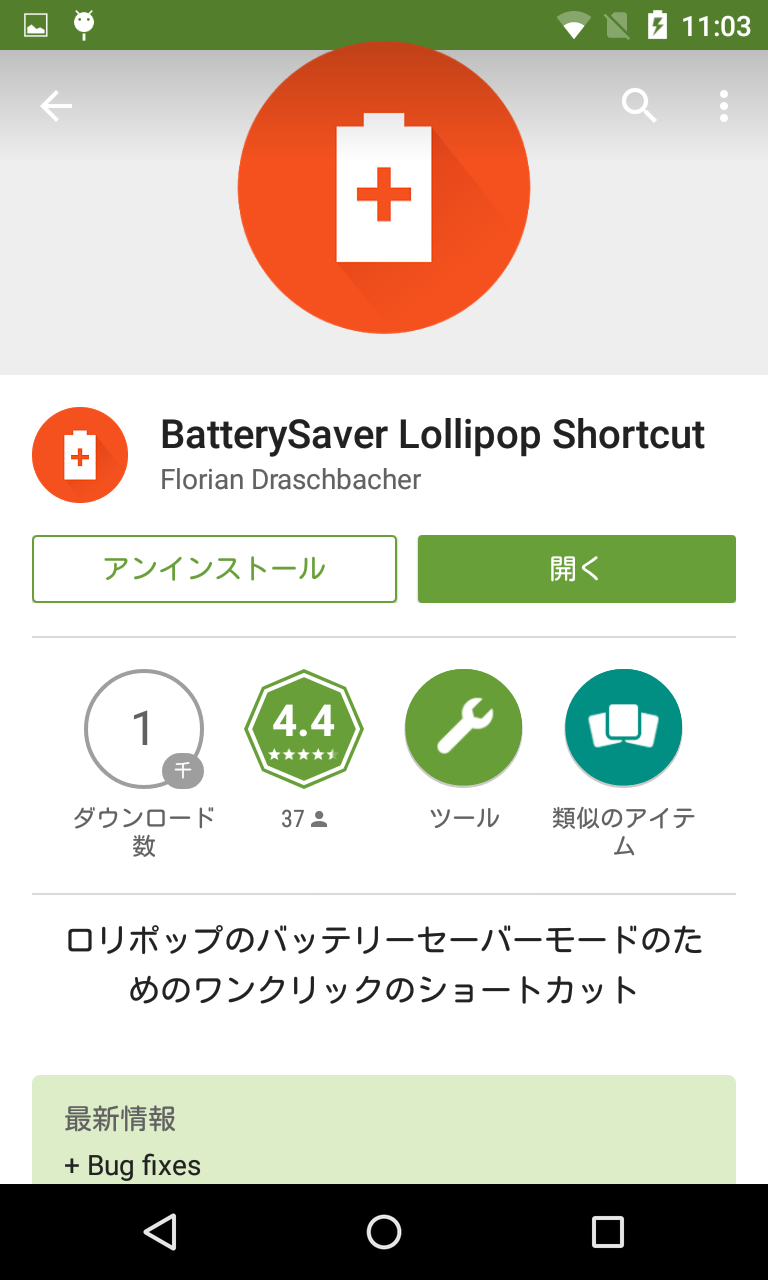This screenshot has width=768, height=1280.
Task: Show 類似のアイテム similar apps
Action: (624, 729)
